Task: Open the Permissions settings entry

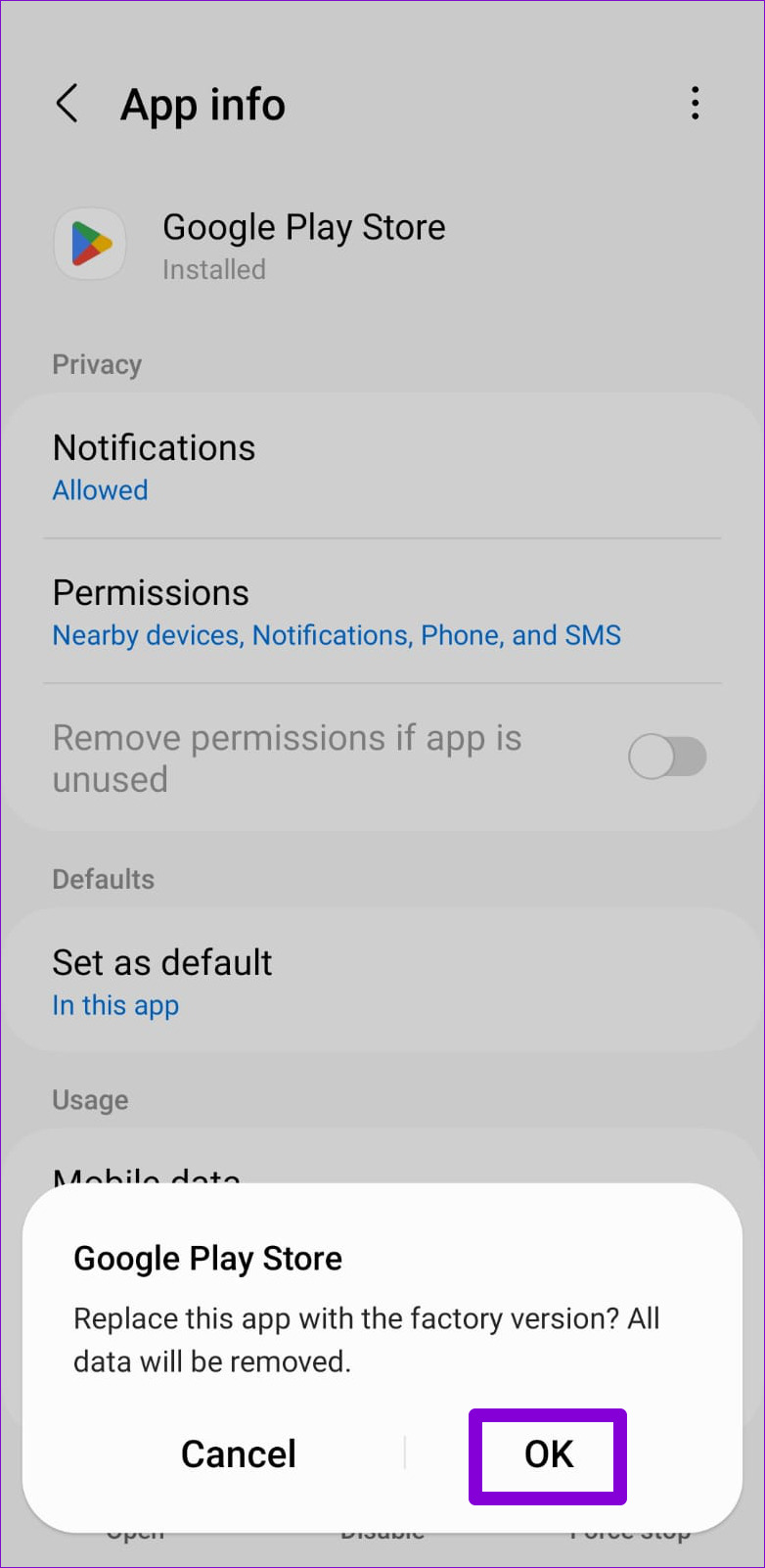Action: coord(151,592)
